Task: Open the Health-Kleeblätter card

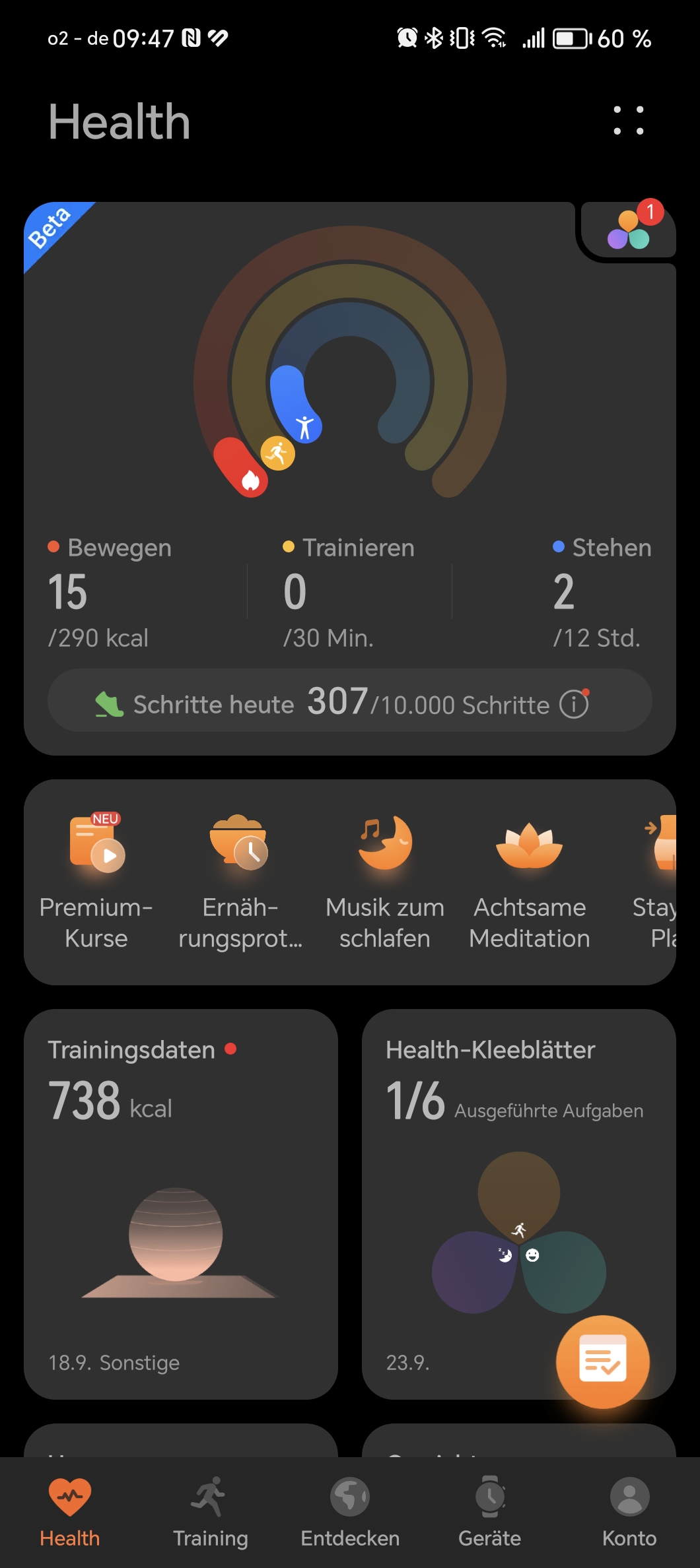Action: pyautogui.click(x=519, y=1204)
